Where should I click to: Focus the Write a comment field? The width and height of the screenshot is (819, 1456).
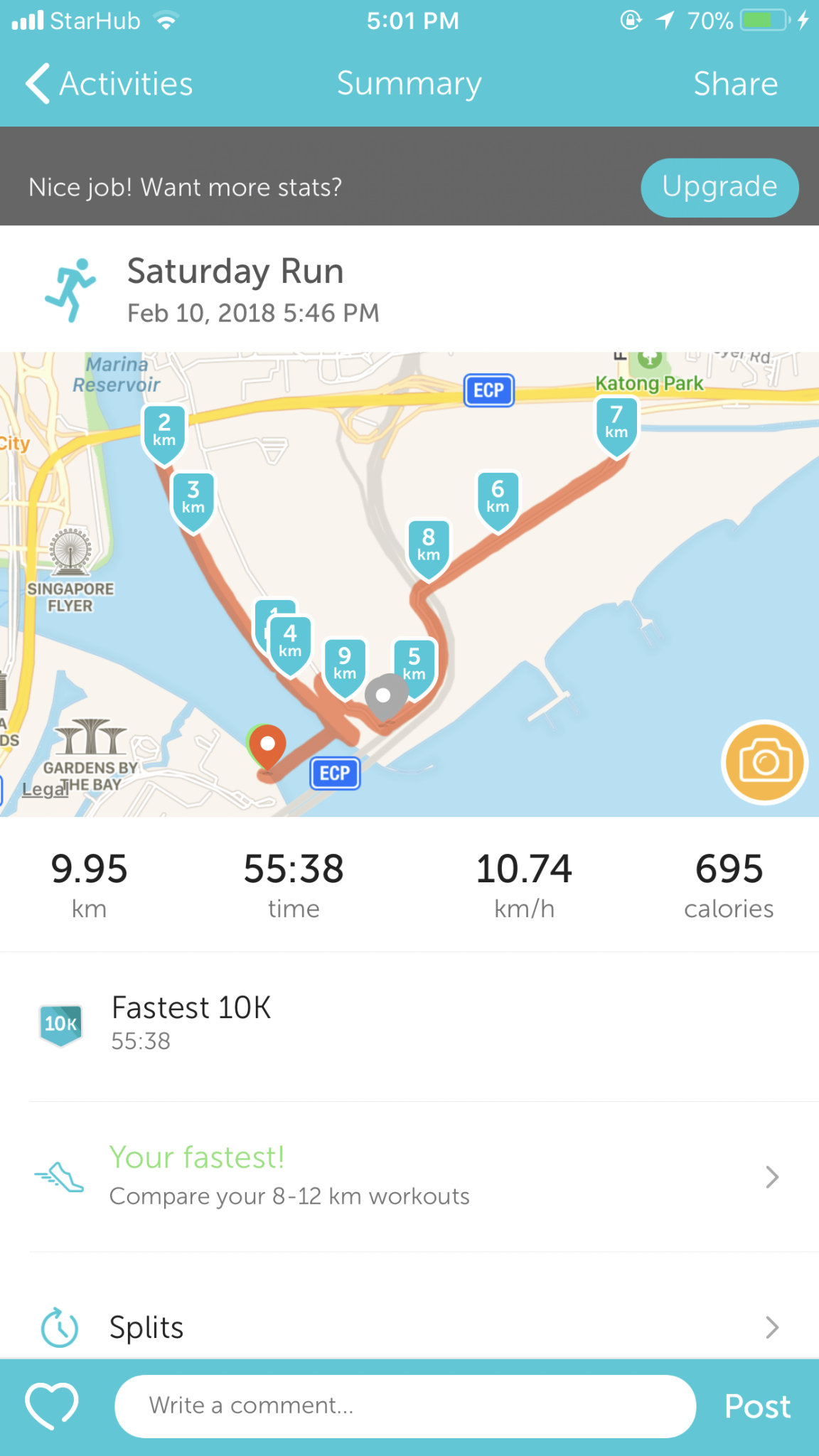click(x=405, y=1406)
